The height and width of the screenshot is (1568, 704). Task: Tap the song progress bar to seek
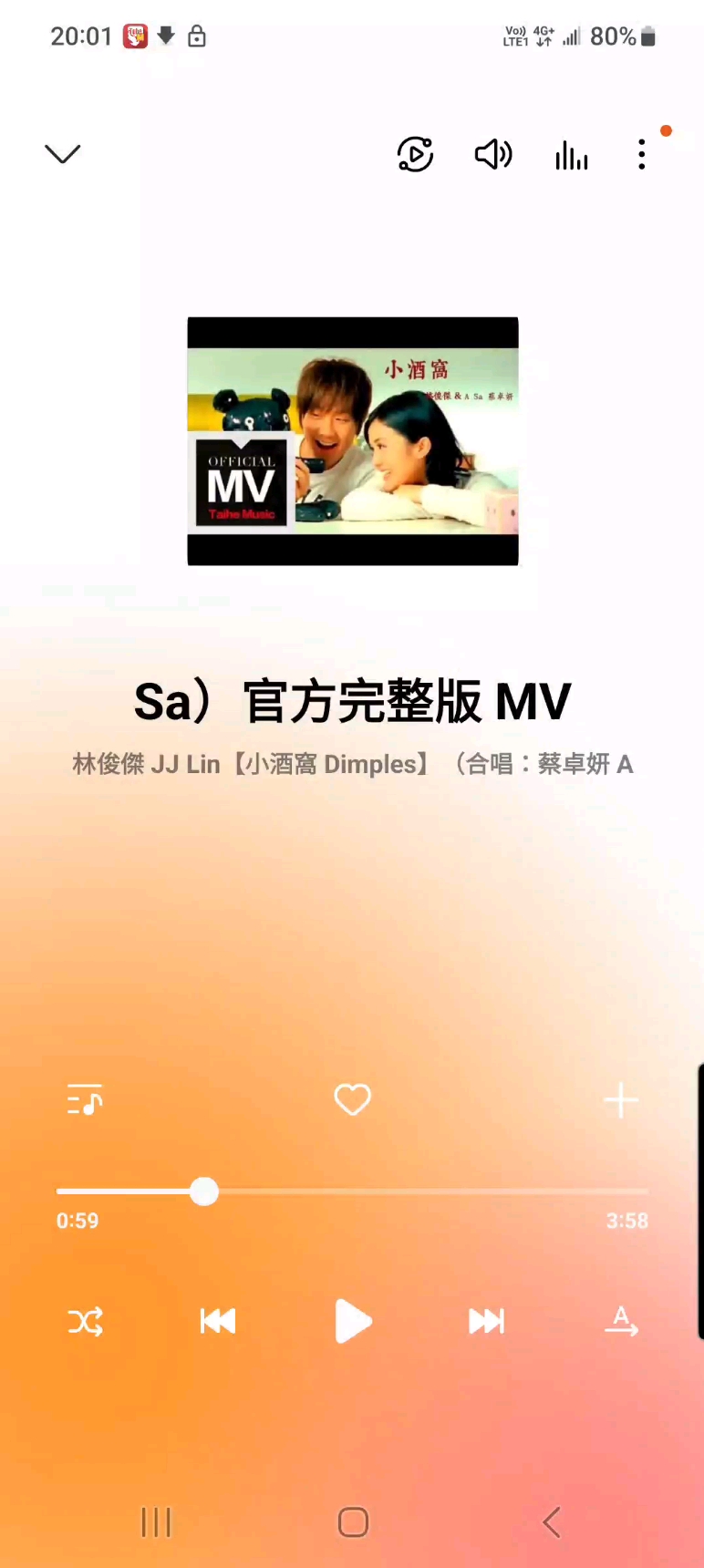pos(410,1191)
